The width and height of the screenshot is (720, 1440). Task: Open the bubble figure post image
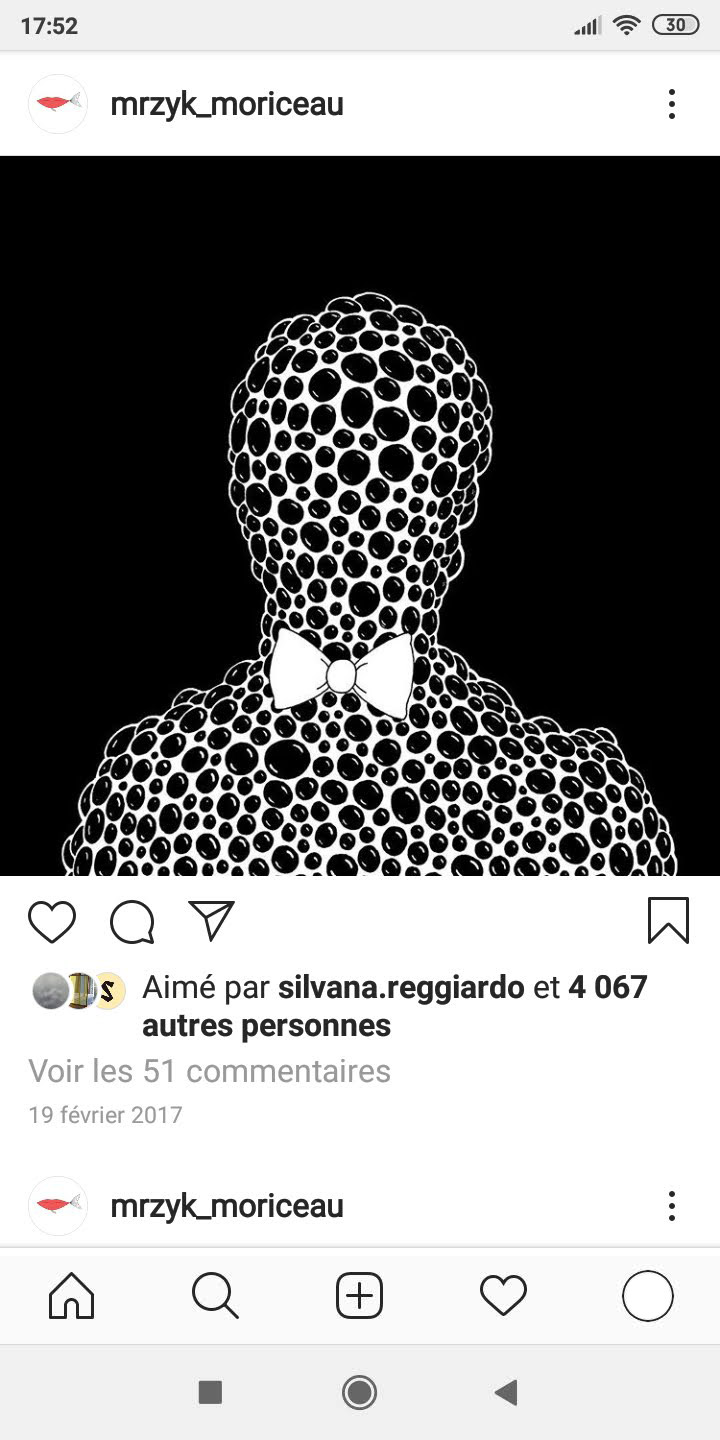(360, 516)
